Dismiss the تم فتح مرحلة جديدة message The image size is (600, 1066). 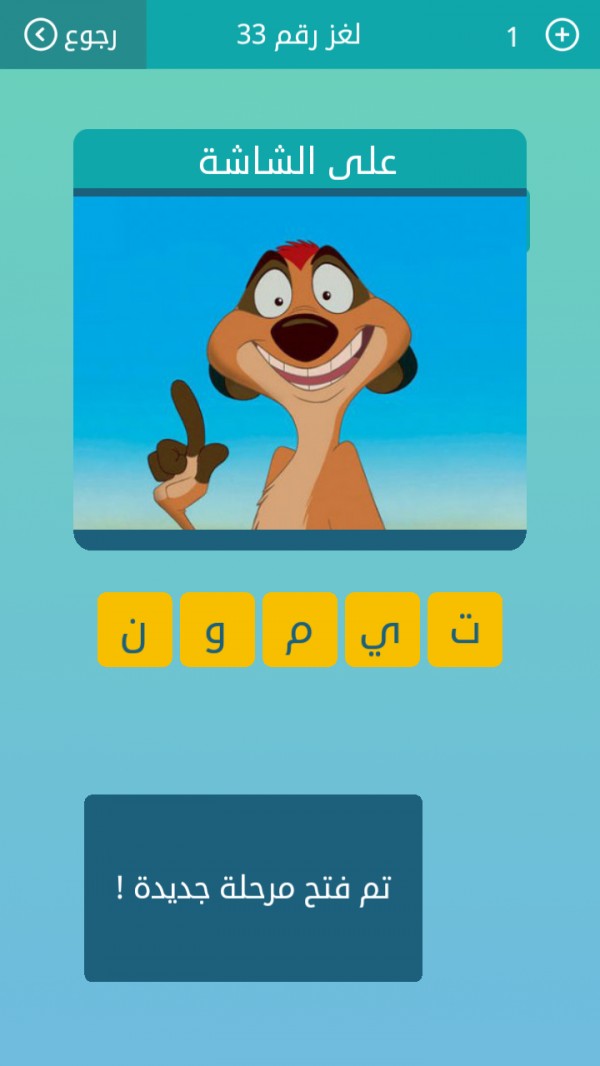coord(253,888)
